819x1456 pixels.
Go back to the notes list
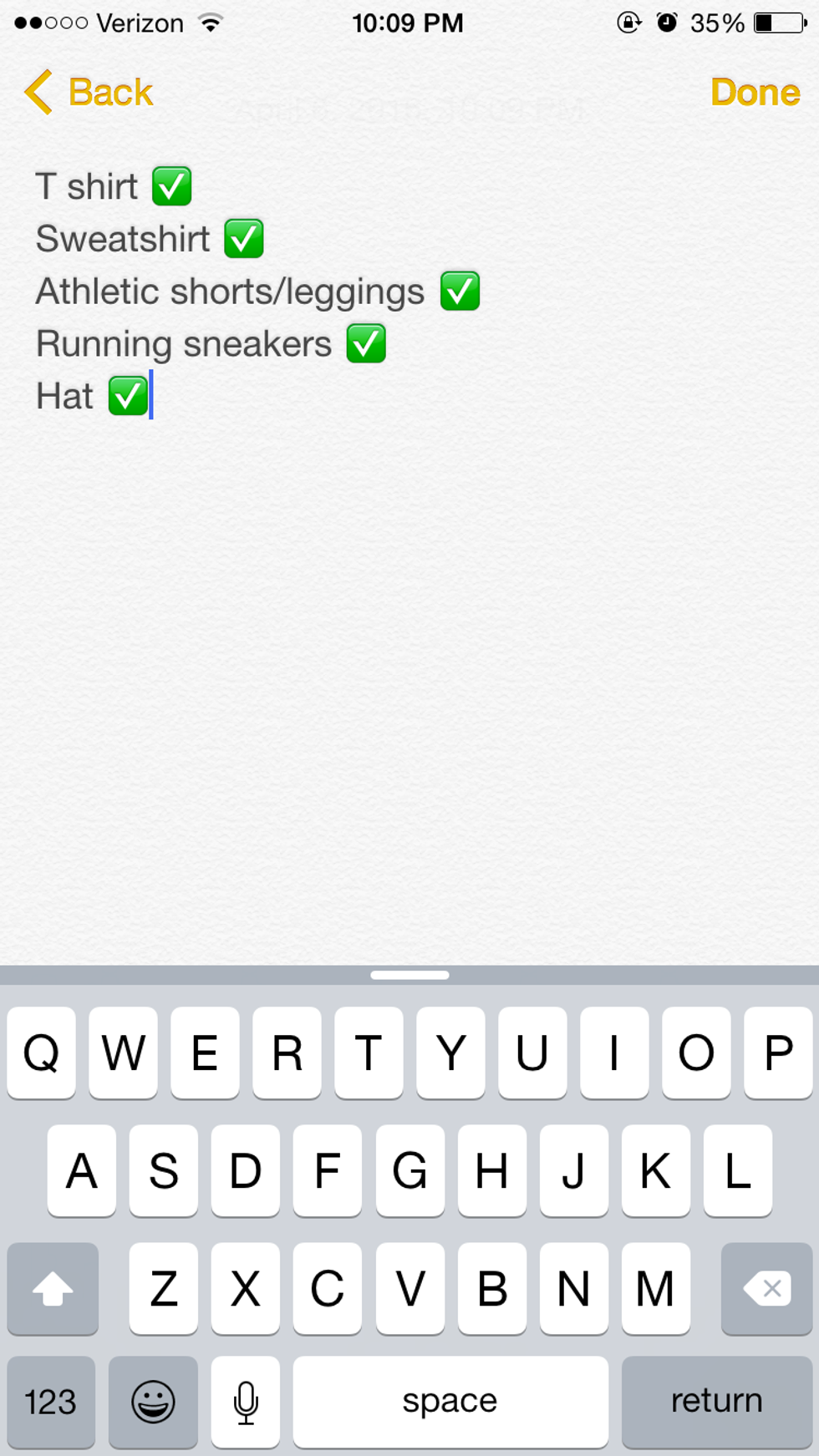(x=90, y=92)
